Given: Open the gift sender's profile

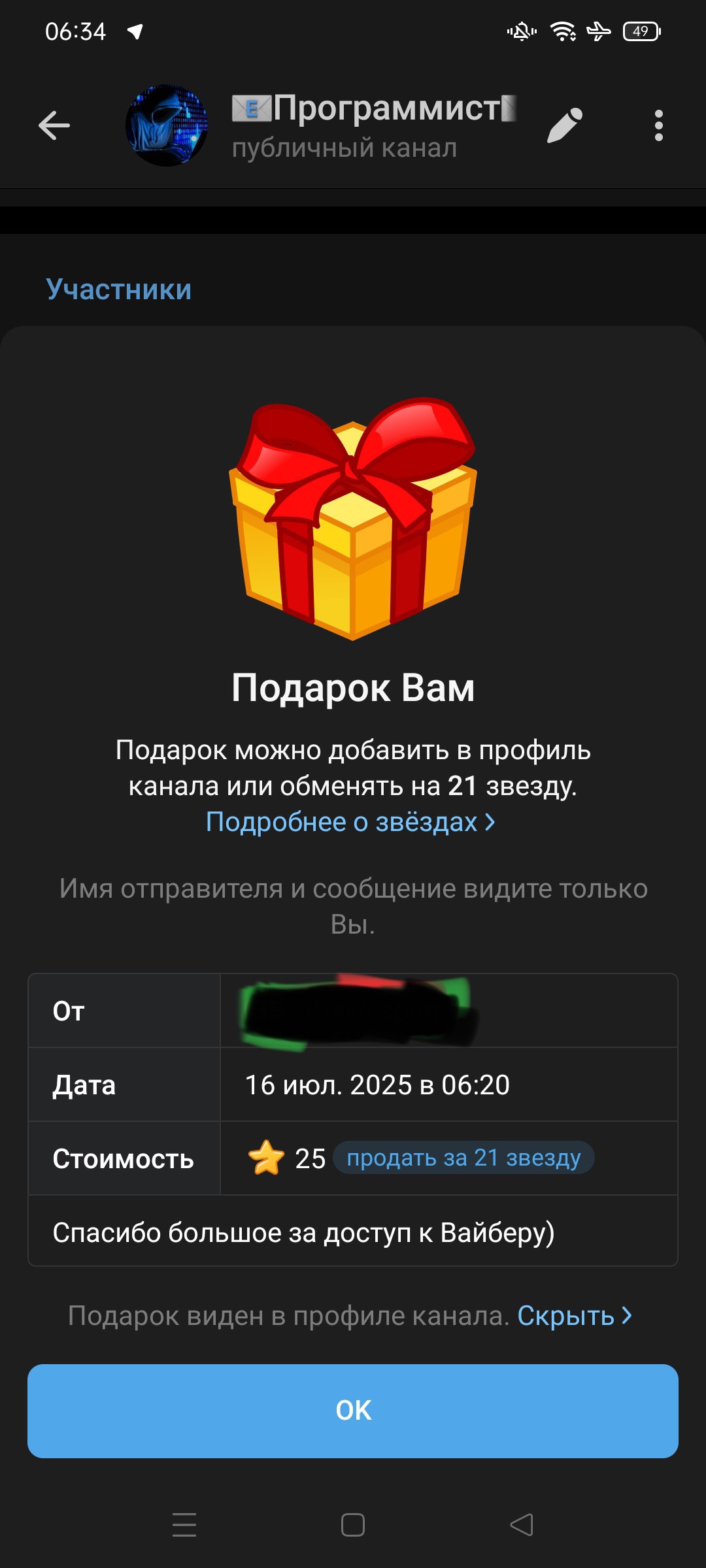Looking at the screenshot, I should pyautogui.click(x=358, y=1011).
